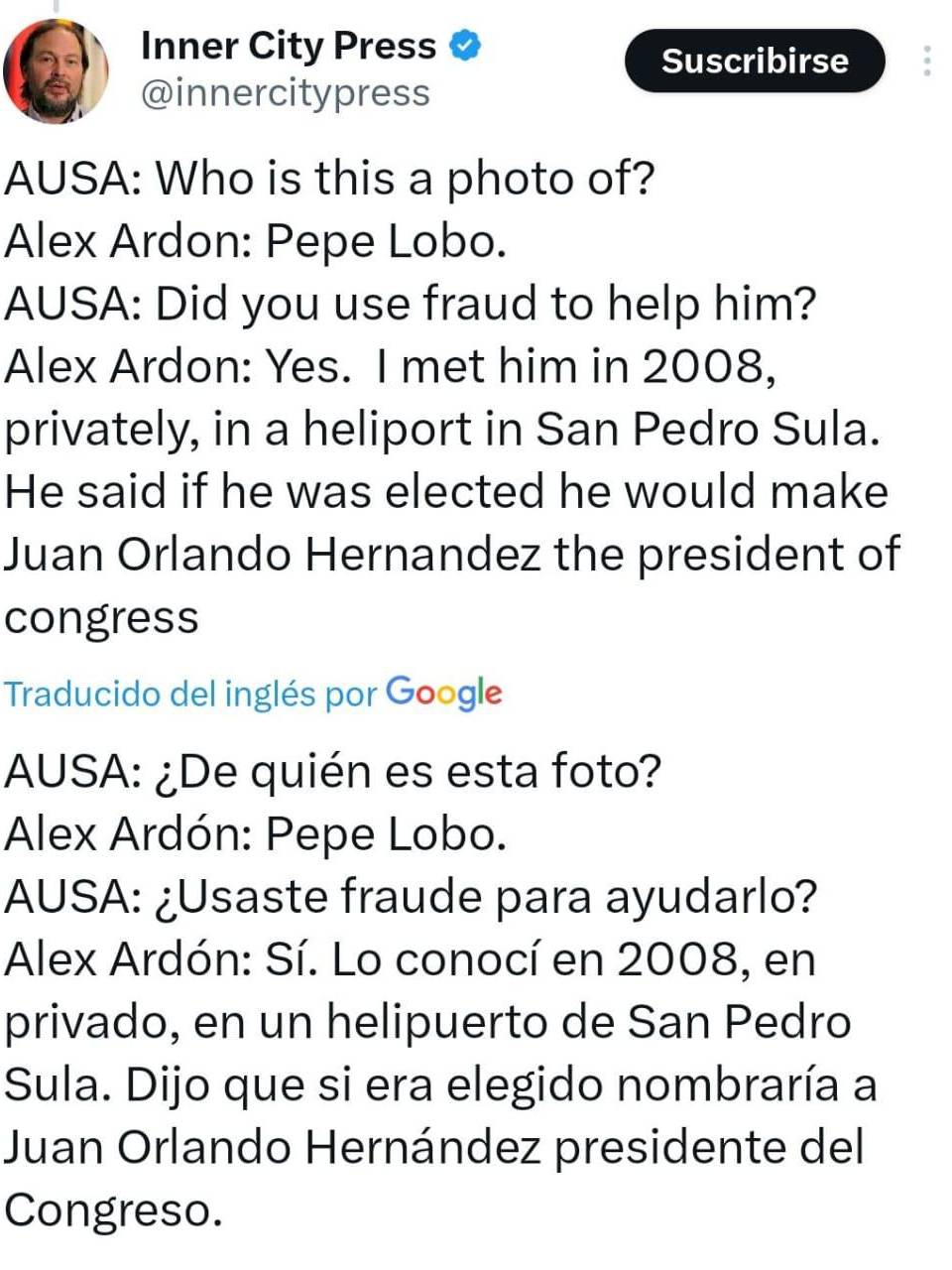
Task: Open the post's overflow menu
Action: click(926, 62)
